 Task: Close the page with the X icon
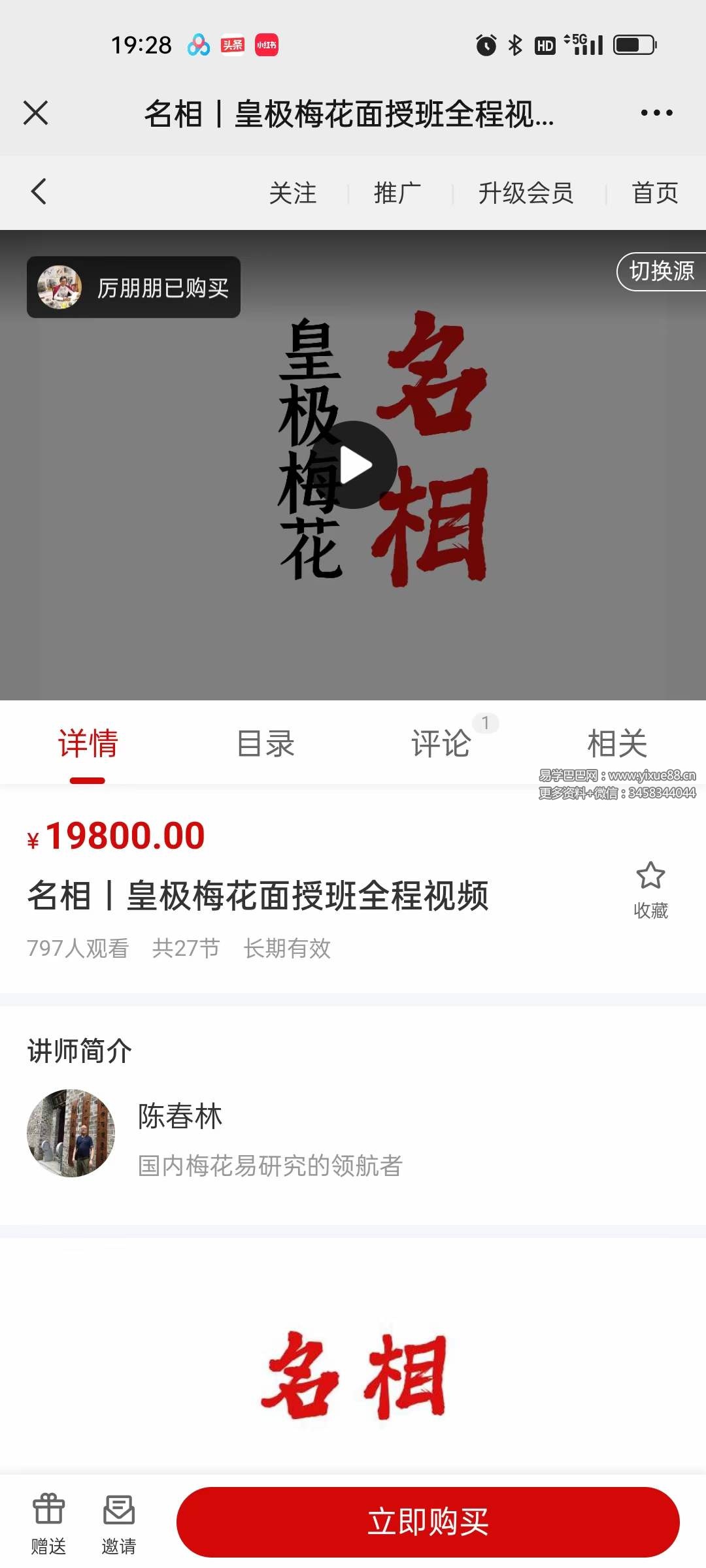tap(37, 112)
